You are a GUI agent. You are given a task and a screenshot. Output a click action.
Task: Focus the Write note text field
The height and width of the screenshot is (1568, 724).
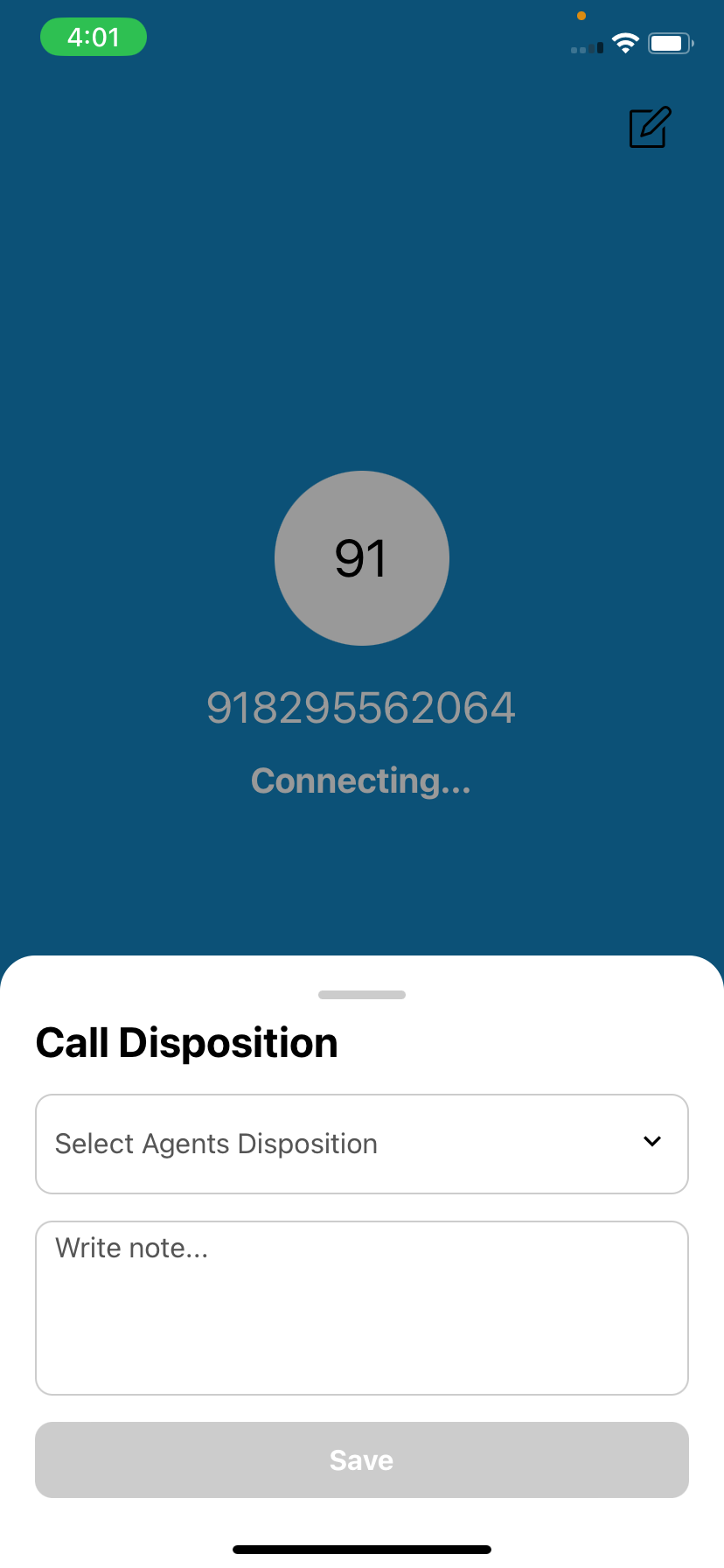(362, 1307)
